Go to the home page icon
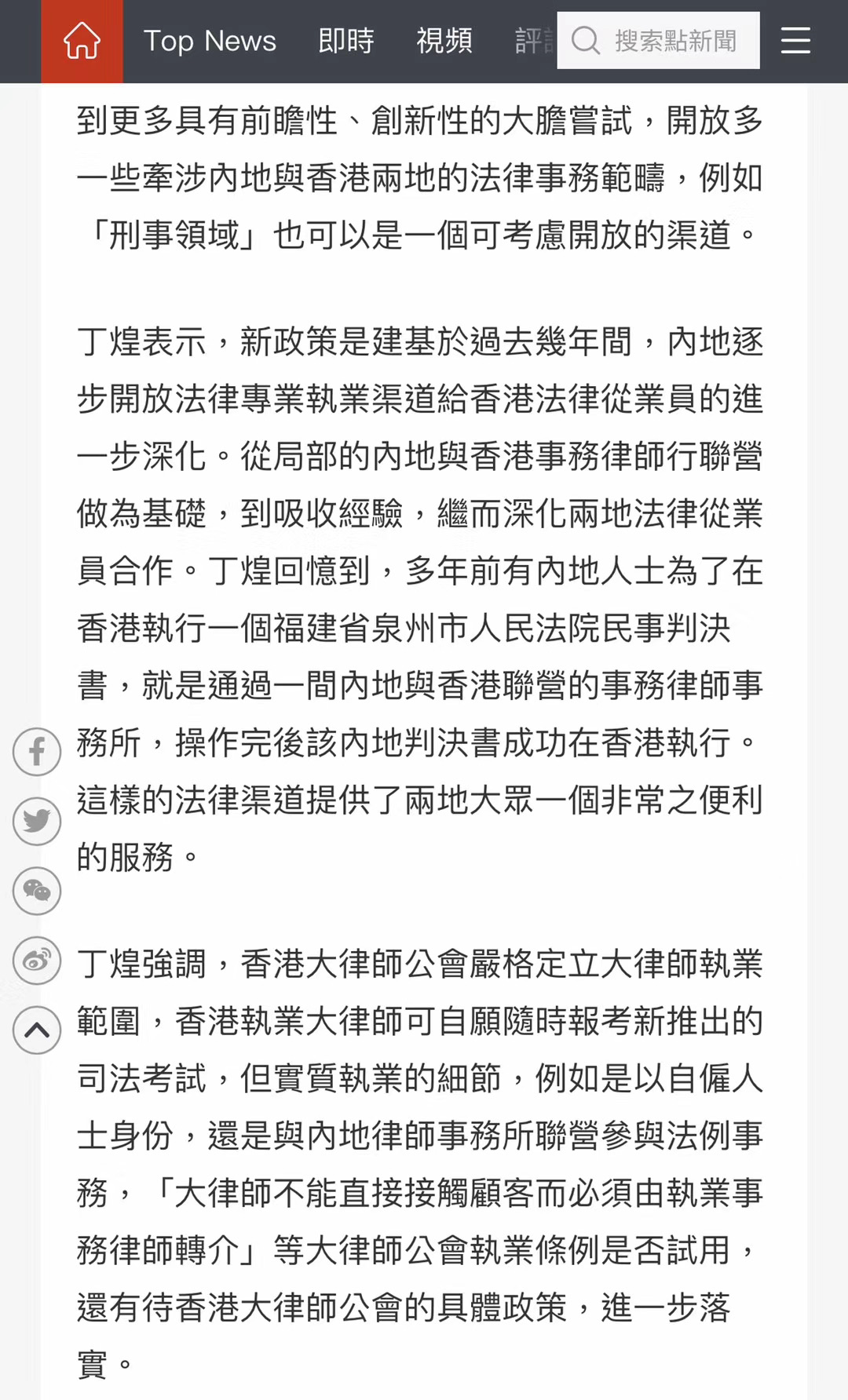Viewport: 848px width, 1400px height. click(82, 41)
